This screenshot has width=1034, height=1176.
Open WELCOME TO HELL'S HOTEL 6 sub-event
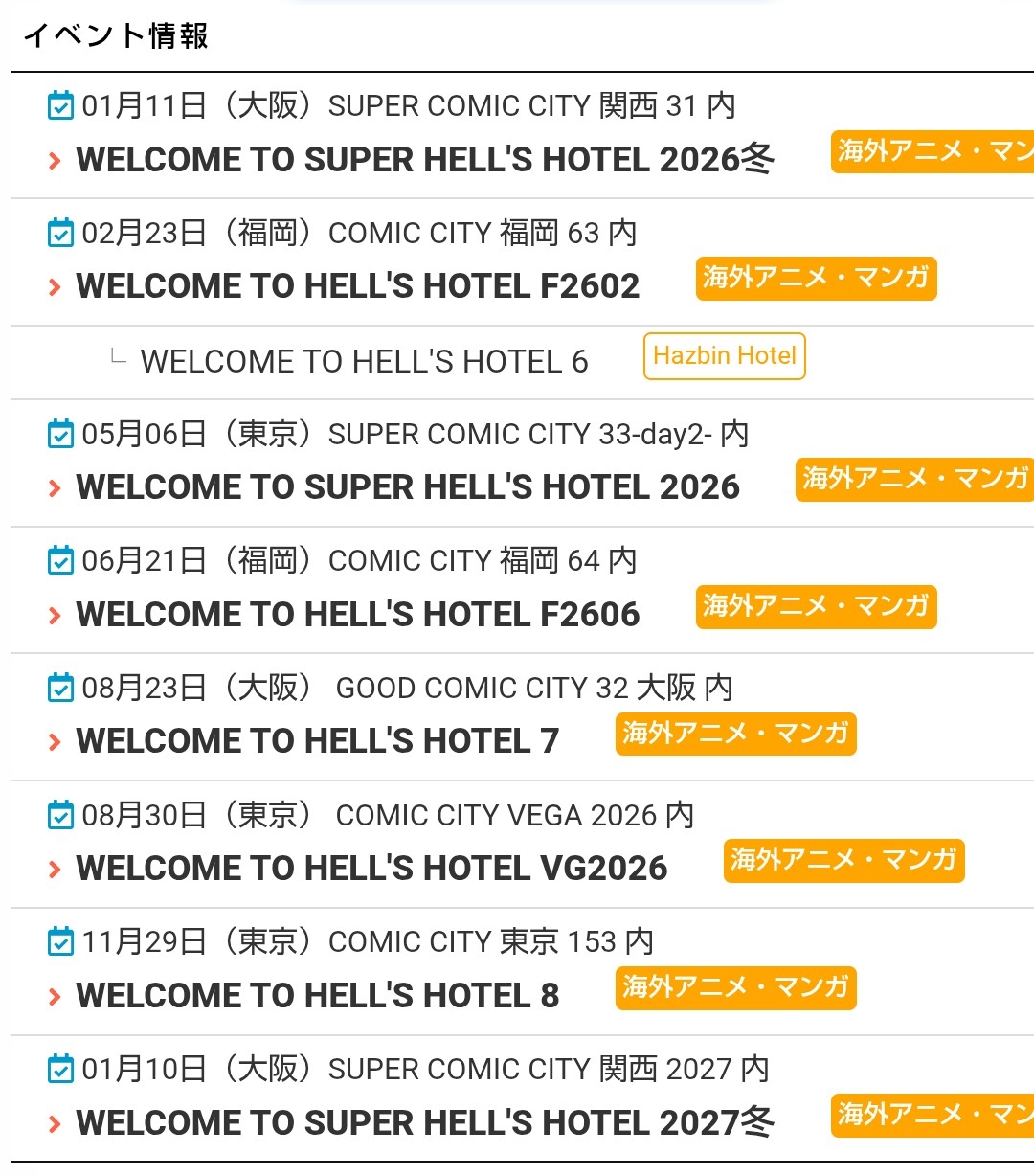pyautogui.click(x=364, y=362)
